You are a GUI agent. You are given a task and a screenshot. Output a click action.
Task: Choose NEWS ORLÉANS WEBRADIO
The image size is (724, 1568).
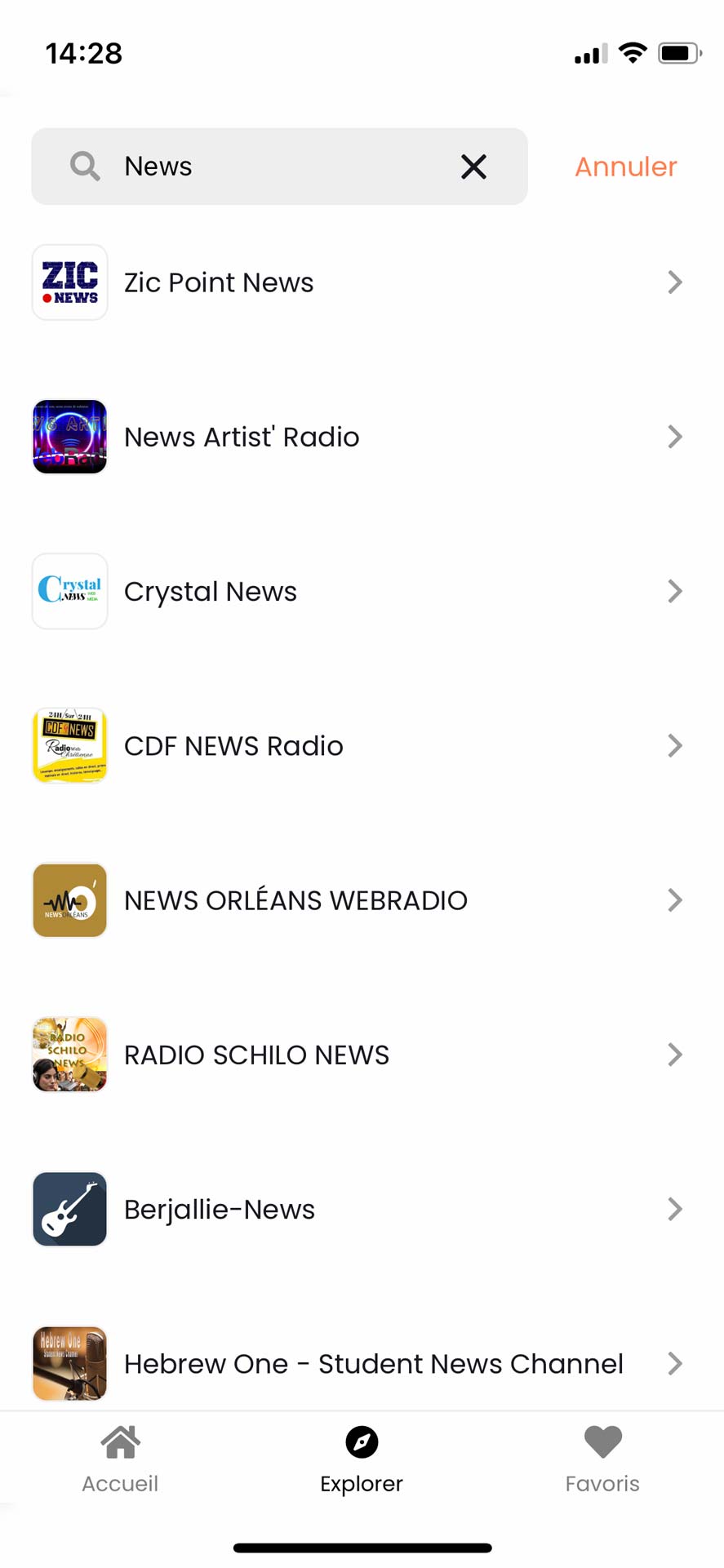[362, 900]
